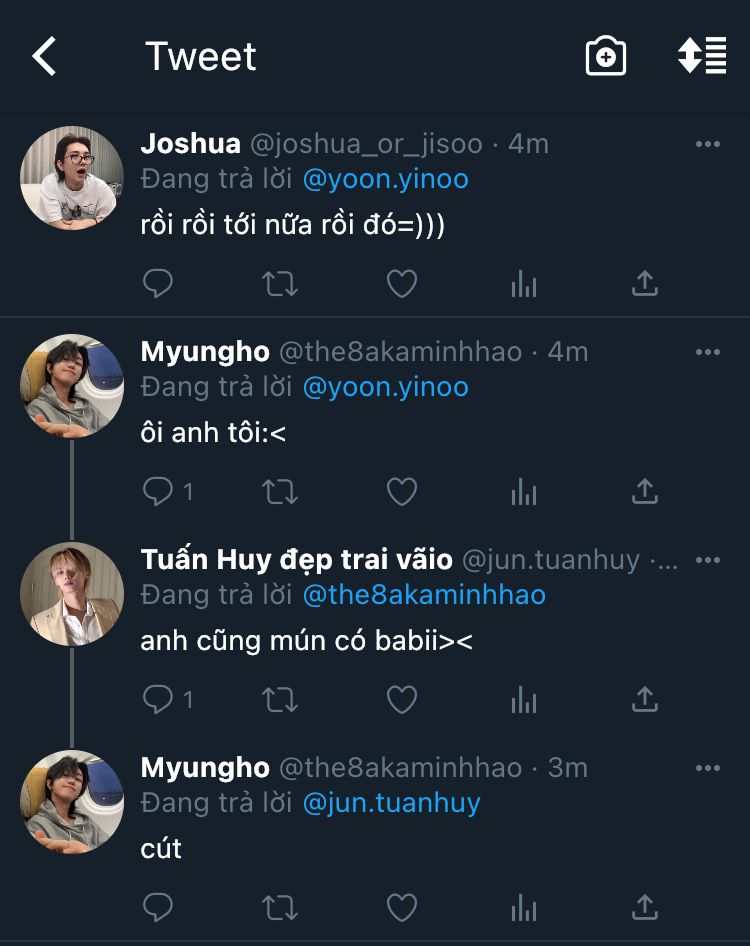Share Myungho's 'ôi anh tôi' tweet
The width and height of the screenshot is (750, 946).
pos(645,491)
